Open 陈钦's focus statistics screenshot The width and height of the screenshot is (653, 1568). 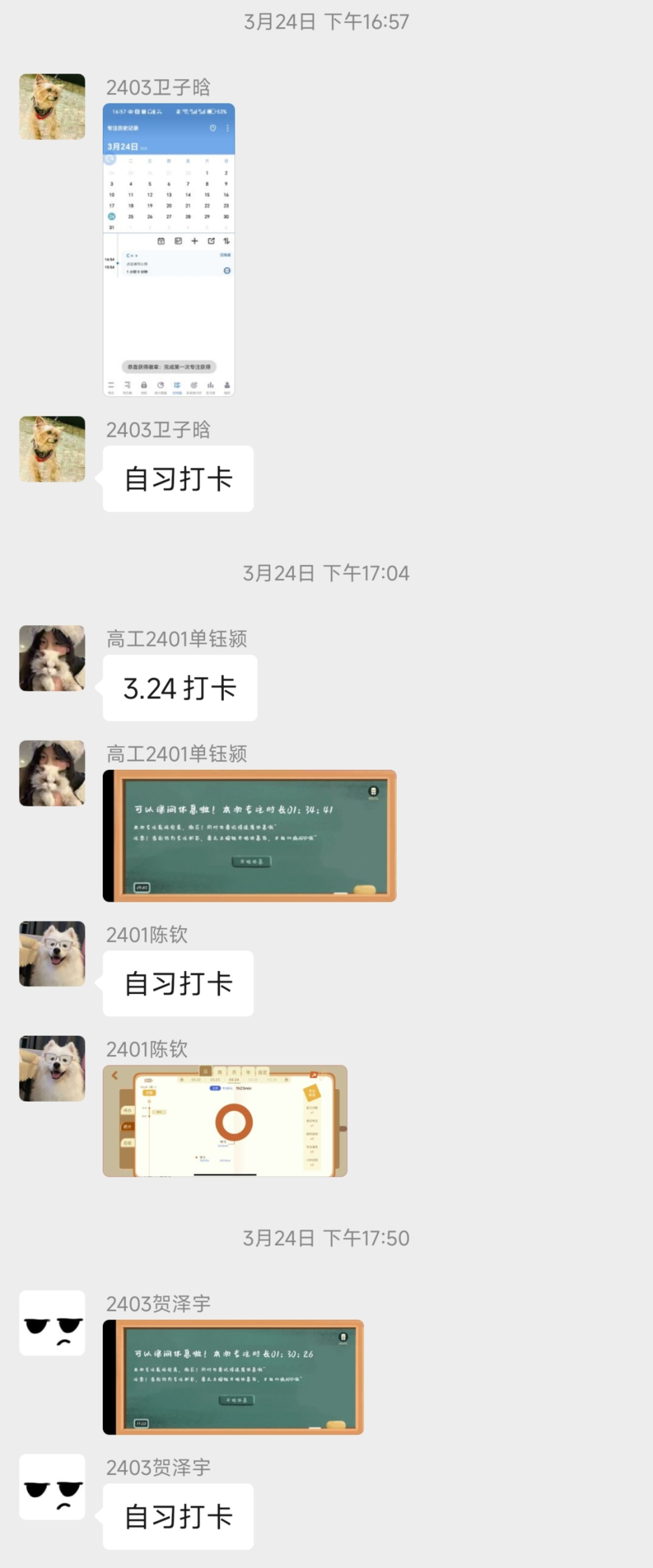point(225,1121)
